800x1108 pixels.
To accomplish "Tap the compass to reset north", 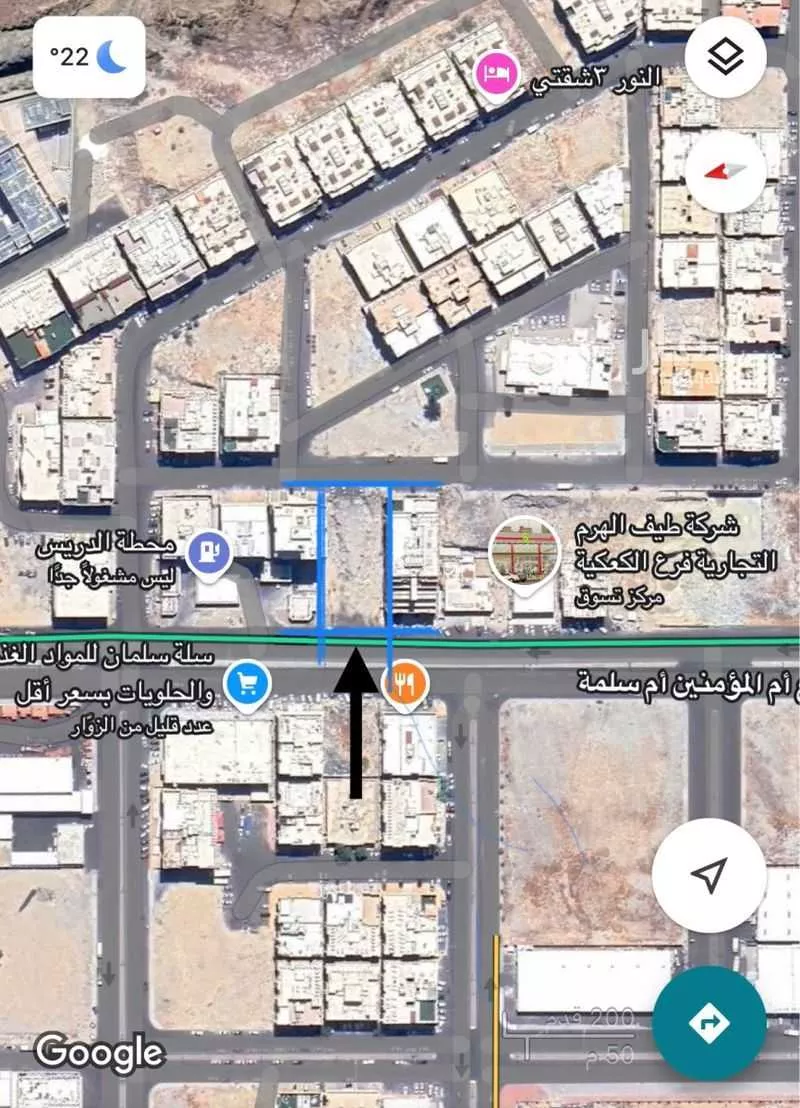I will point(725,170).
